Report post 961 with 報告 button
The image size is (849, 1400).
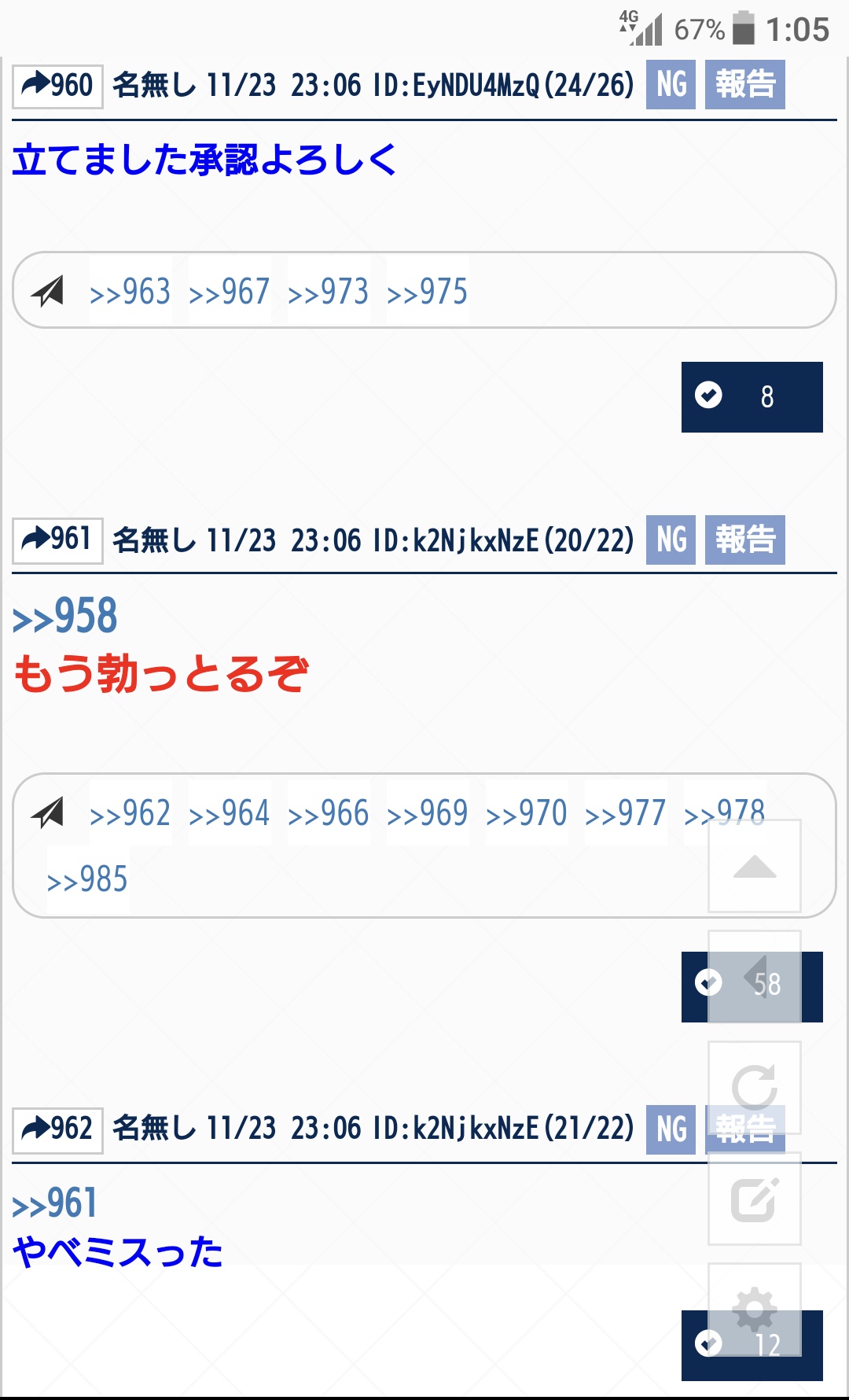(744, 540)
